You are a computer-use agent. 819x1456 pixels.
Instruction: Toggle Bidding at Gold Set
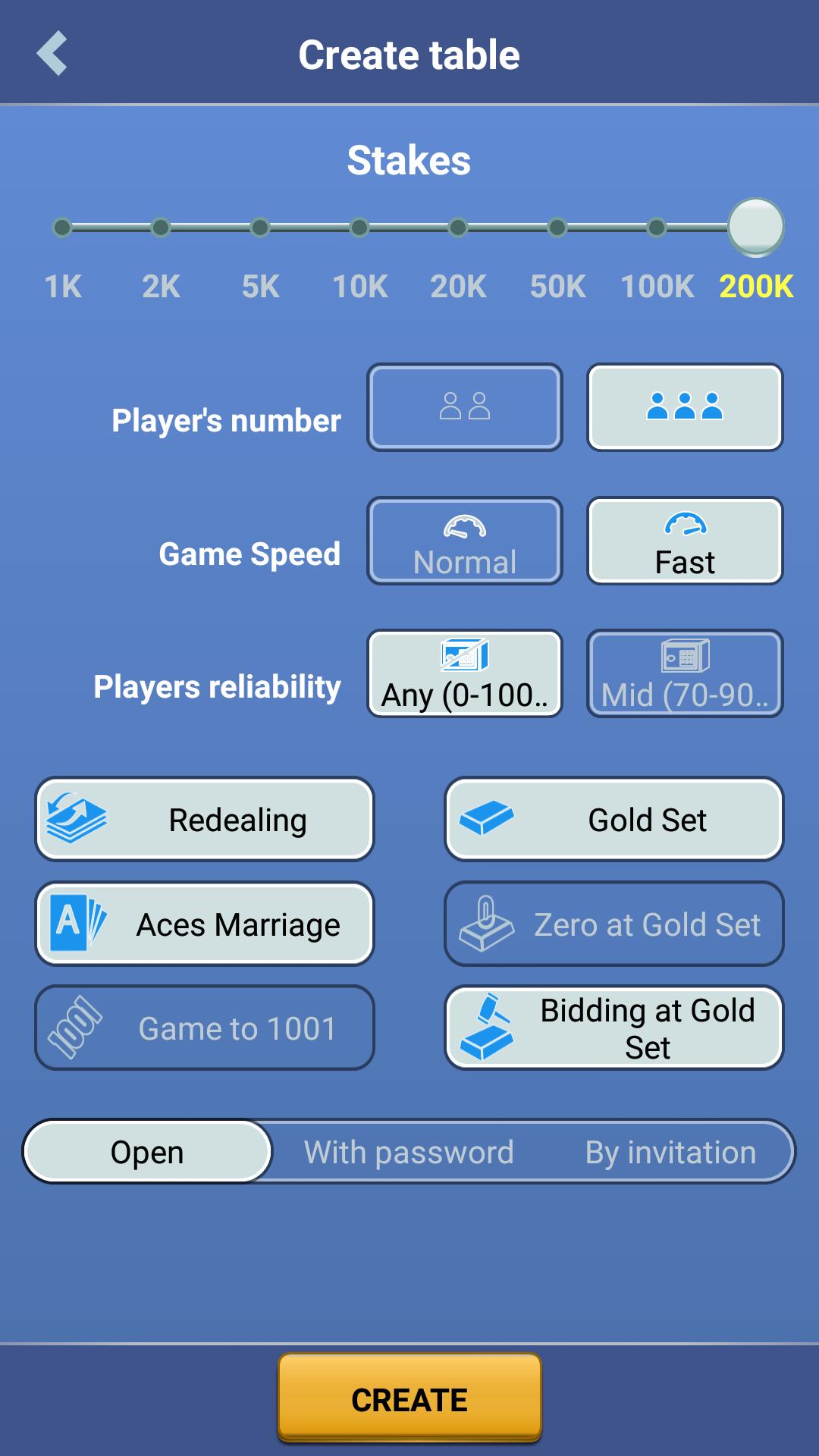click(x=613, y=1028)
